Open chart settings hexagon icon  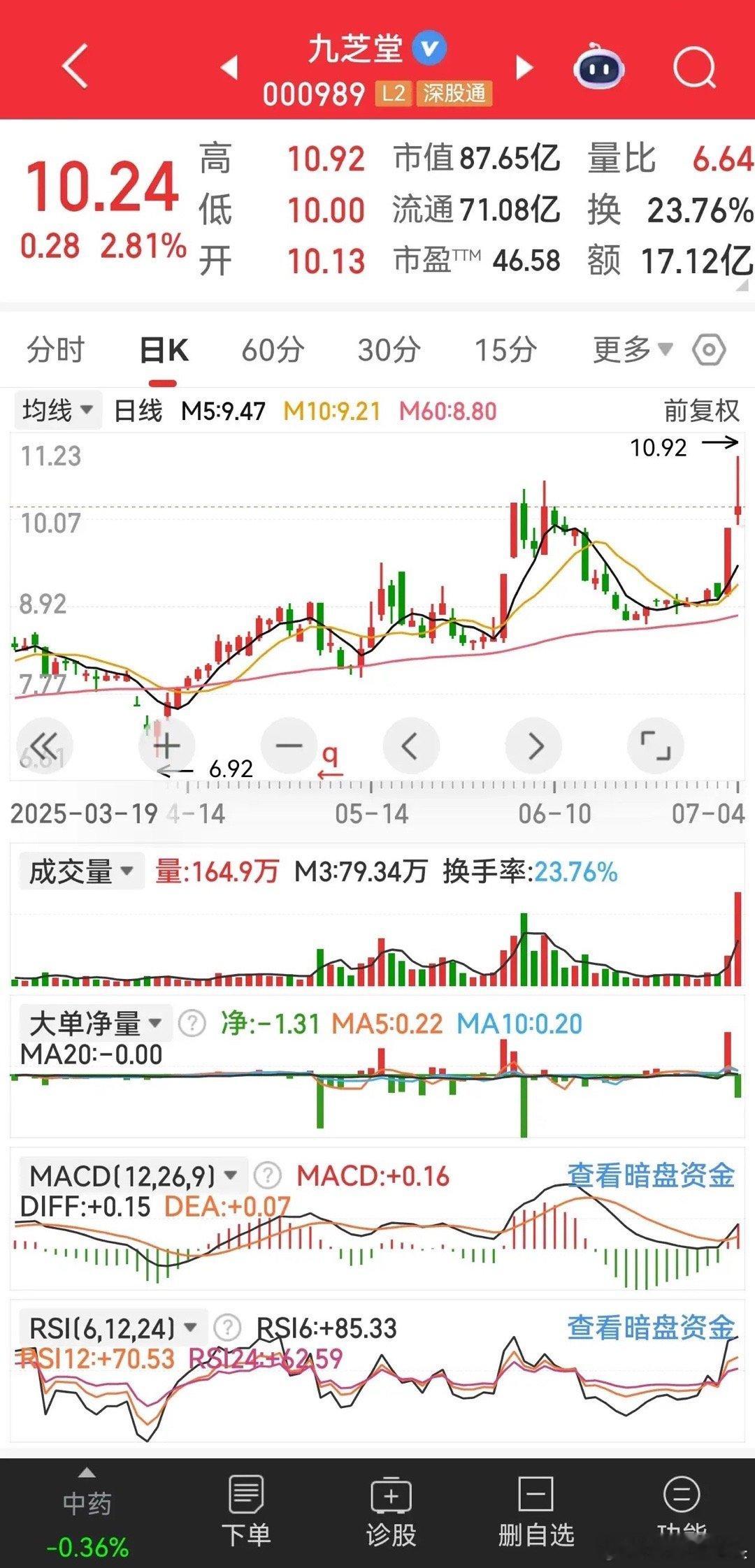click(709, 349)
